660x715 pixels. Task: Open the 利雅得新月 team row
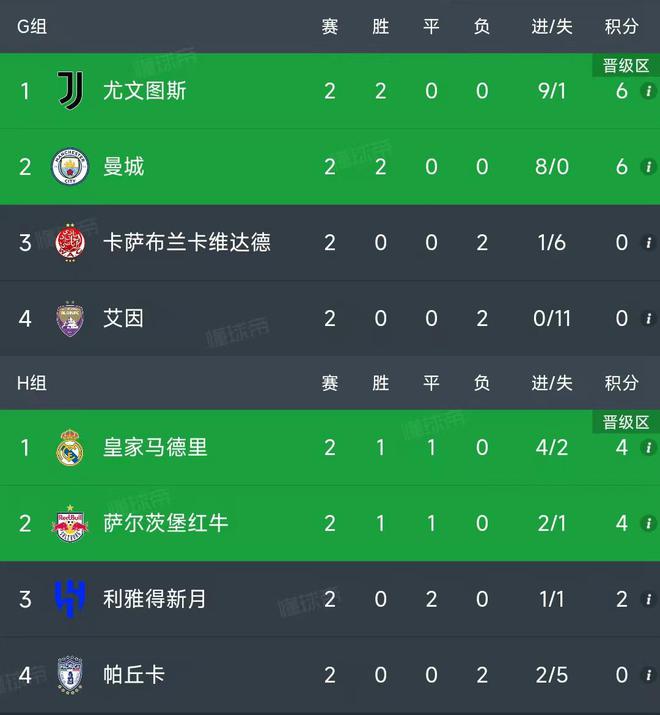pyautogui.click(x=155, y=599)
